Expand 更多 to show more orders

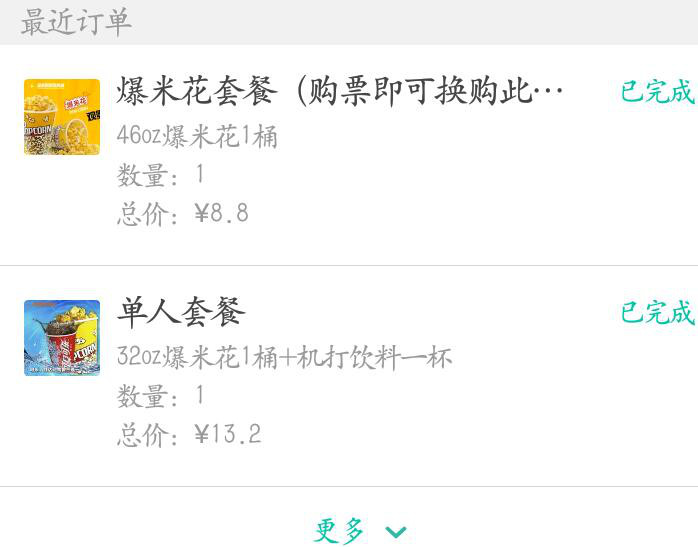pyautogui.click(x=358, y=530)
